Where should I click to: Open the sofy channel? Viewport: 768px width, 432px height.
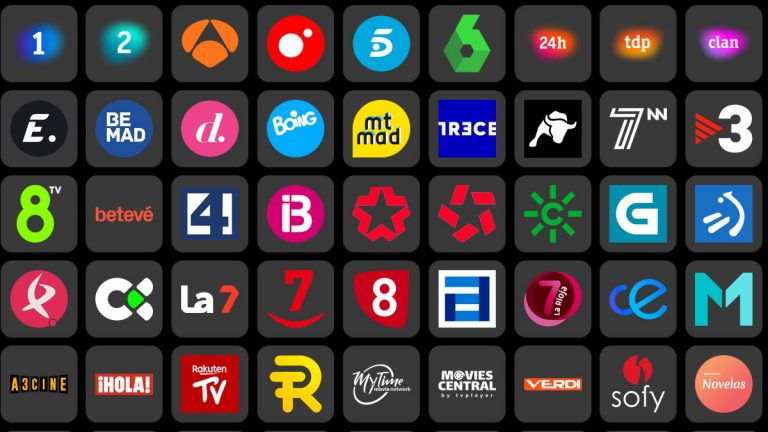click(638, 384)
